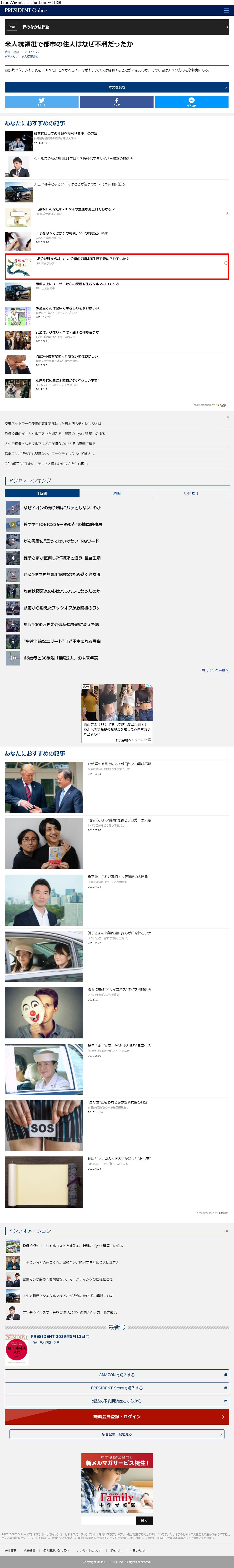Share this article on Twitter
The image size is (234, 1568).
pos(41,102)
